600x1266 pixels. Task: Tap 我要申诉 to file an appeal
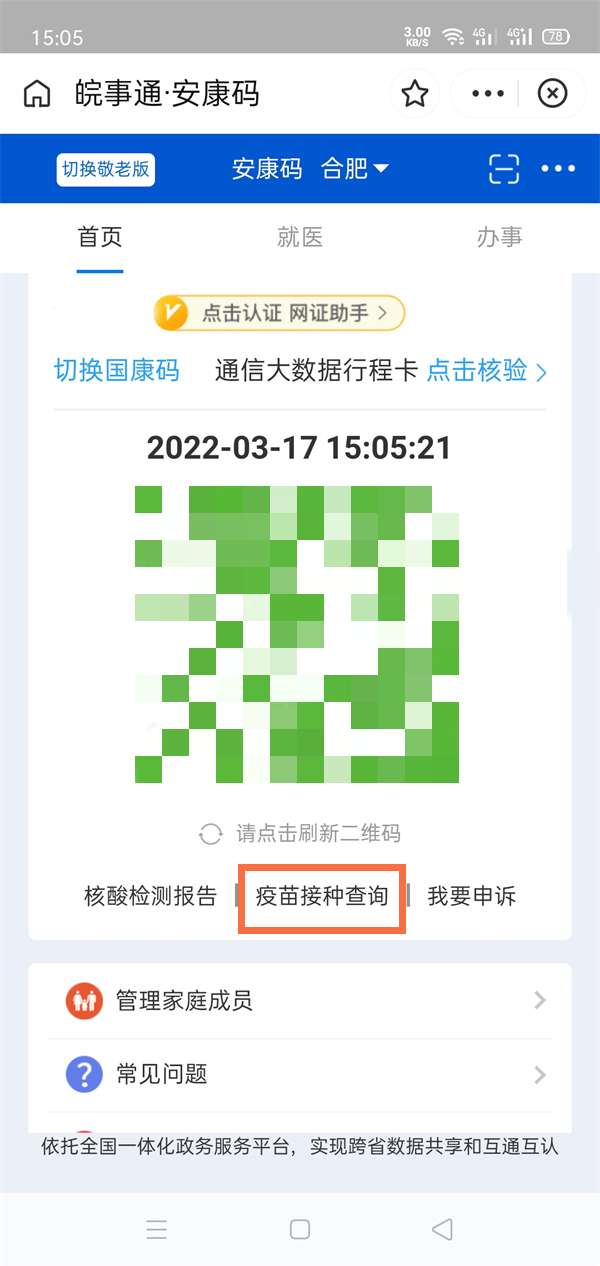(472, 895)
